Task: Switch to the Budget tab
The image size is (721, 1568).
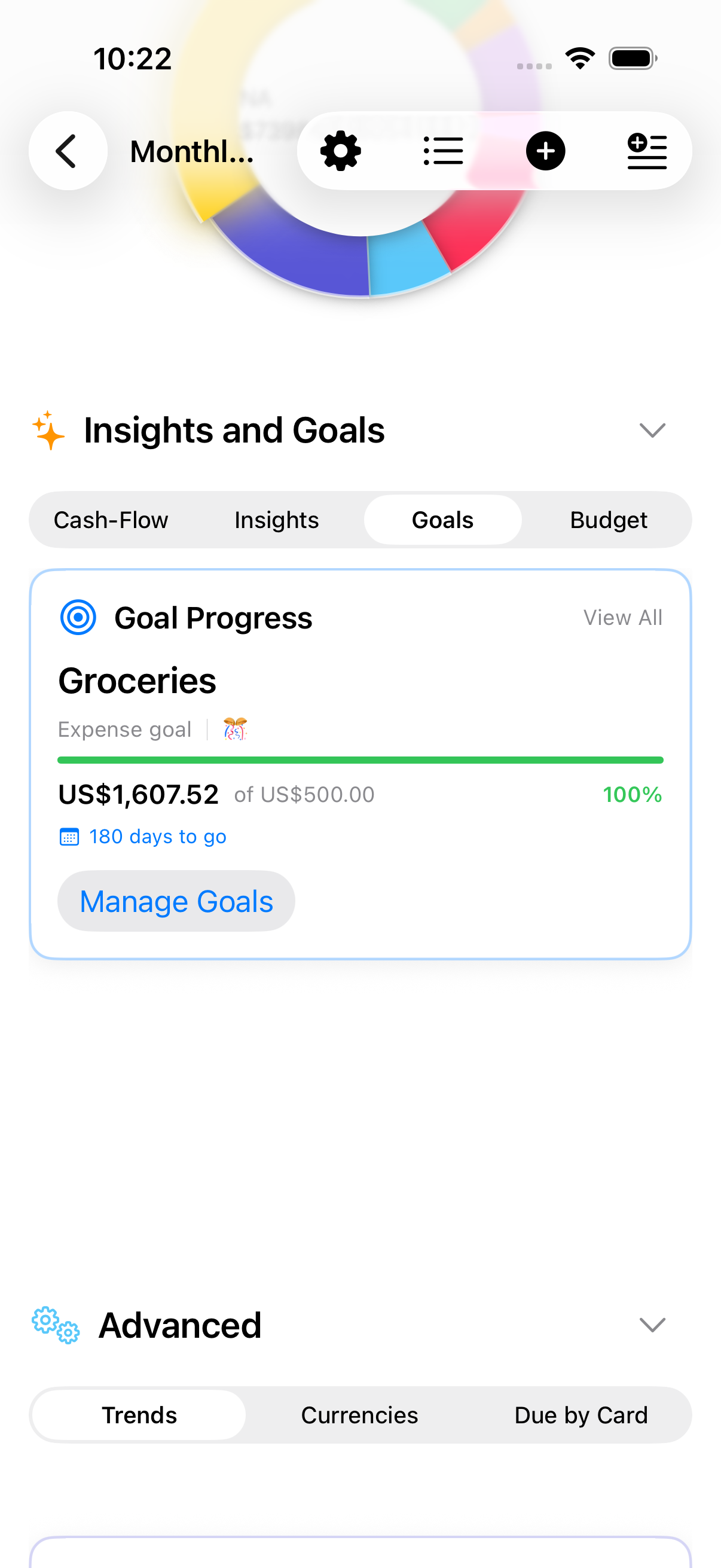Action: point(608,520)
